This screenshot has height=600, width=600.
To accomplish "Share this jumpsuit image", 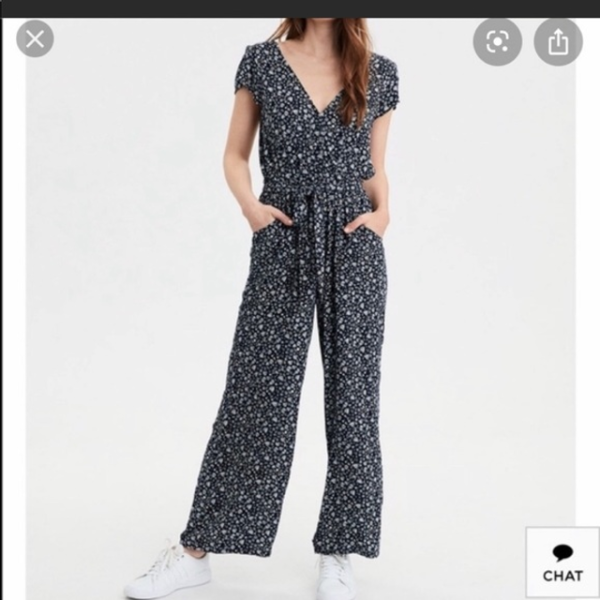I will tap(557, 42).
